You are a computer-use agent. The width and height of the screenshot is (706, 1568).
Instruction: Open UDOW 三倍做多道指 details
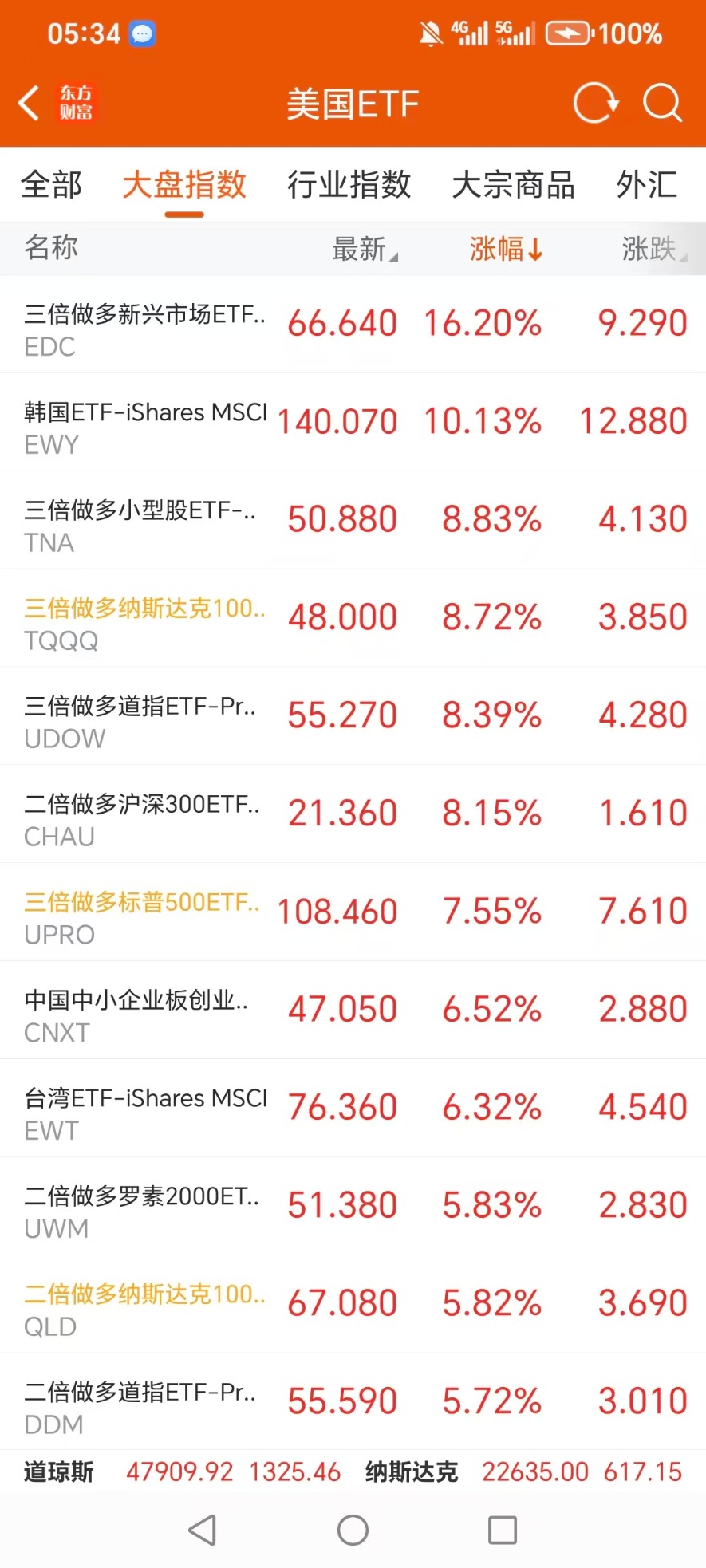[x=353, y=717]
